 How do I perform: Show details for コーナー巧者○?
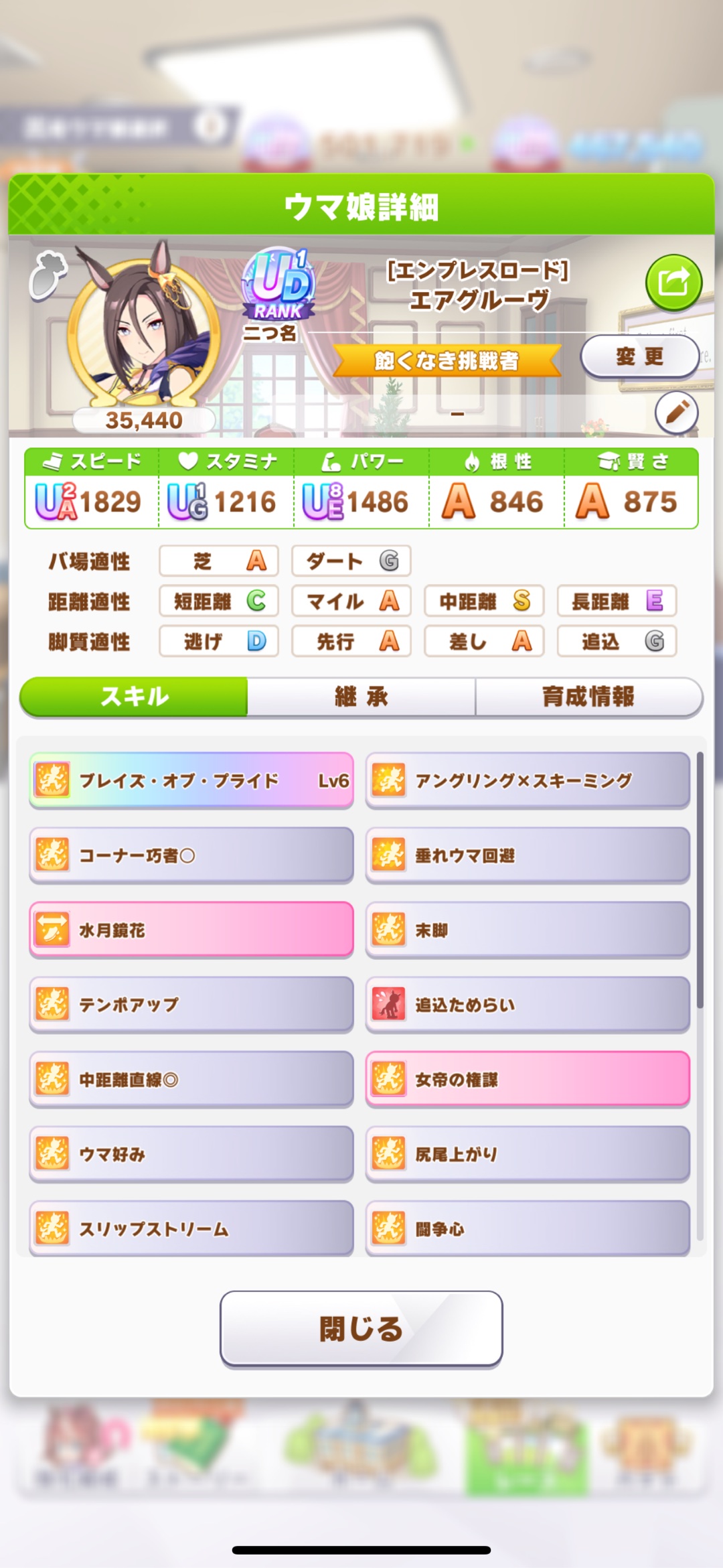[191, 855]
